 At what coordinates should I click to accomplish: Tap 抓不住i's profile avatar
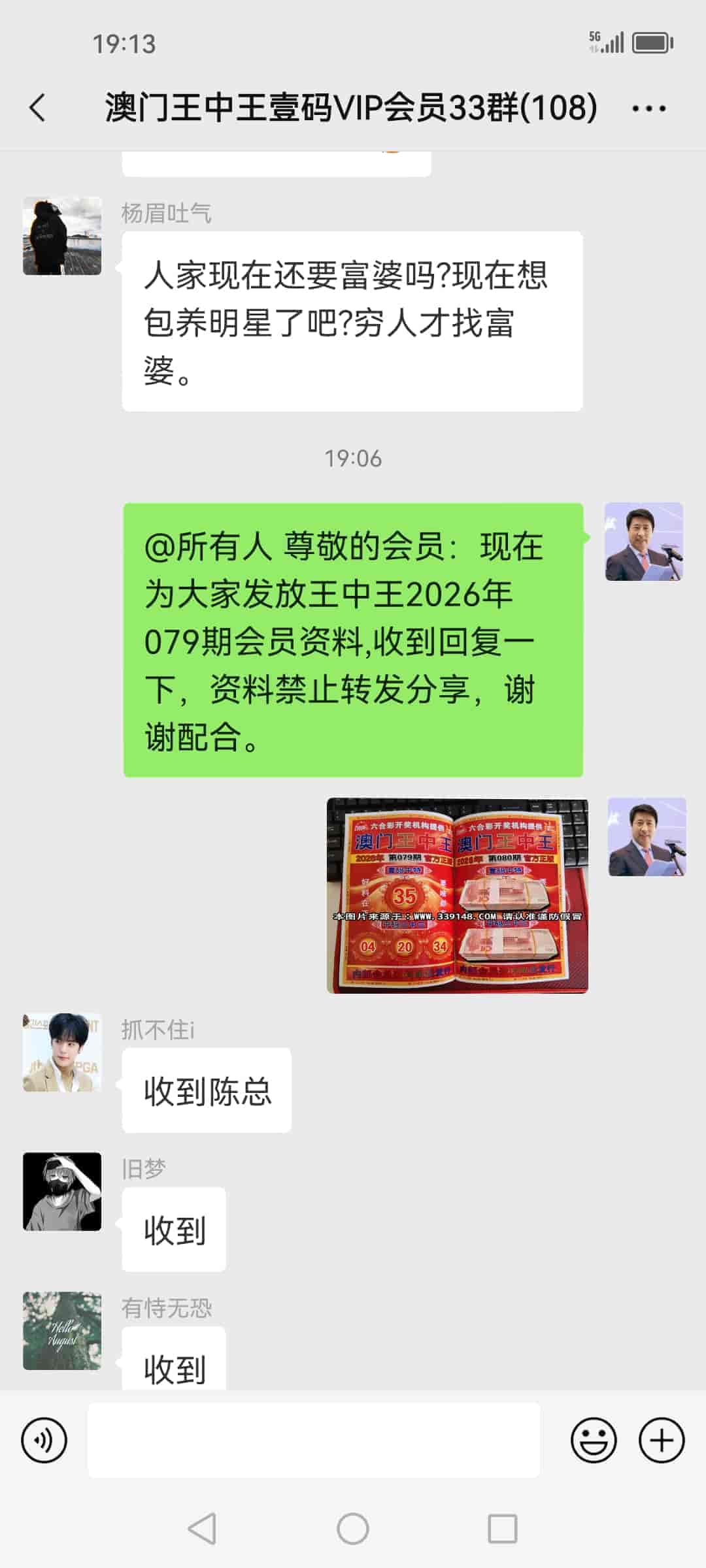click(62, 1053)
